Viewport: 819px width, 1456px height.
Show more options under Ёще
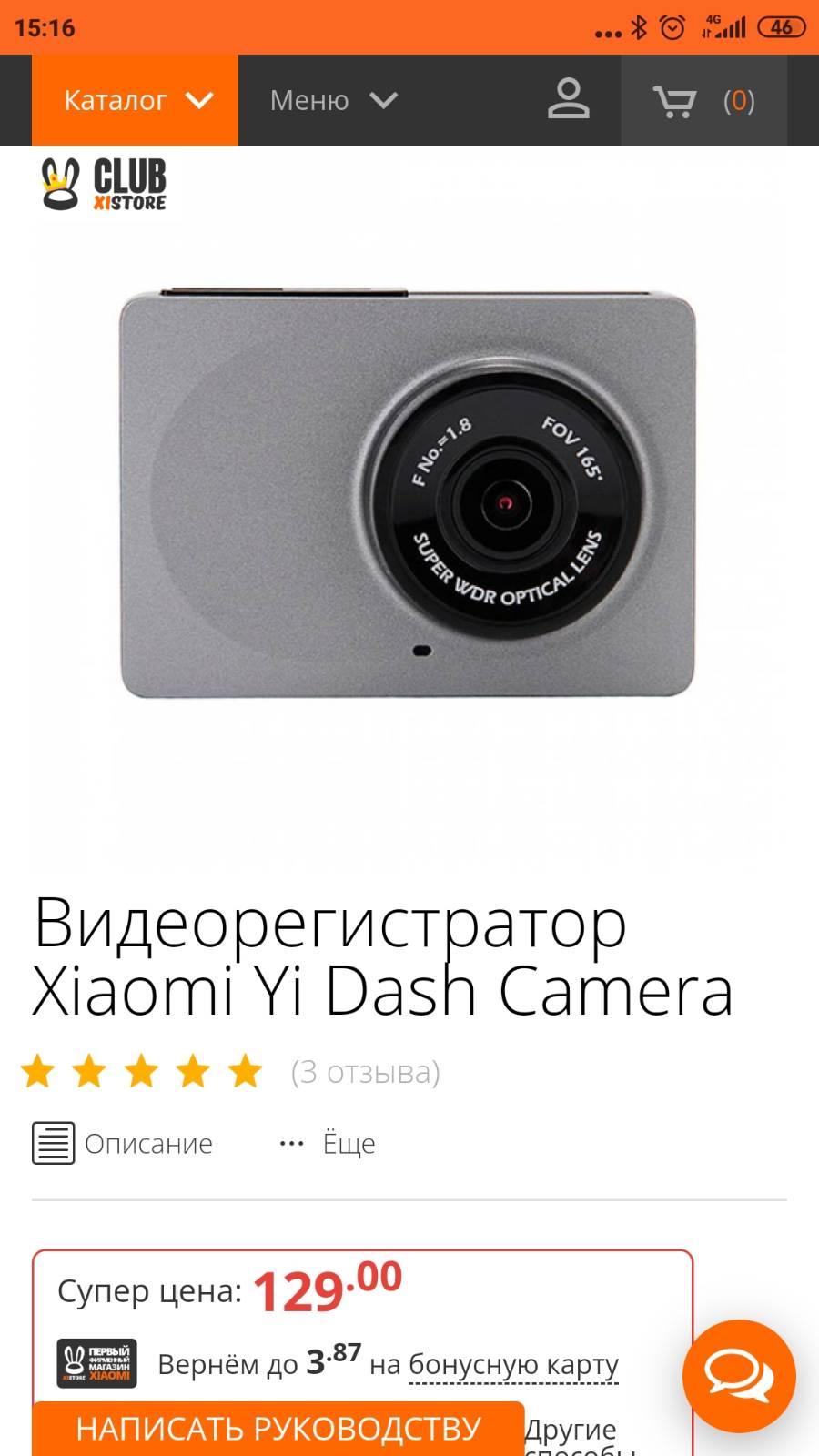[328, 1143]
